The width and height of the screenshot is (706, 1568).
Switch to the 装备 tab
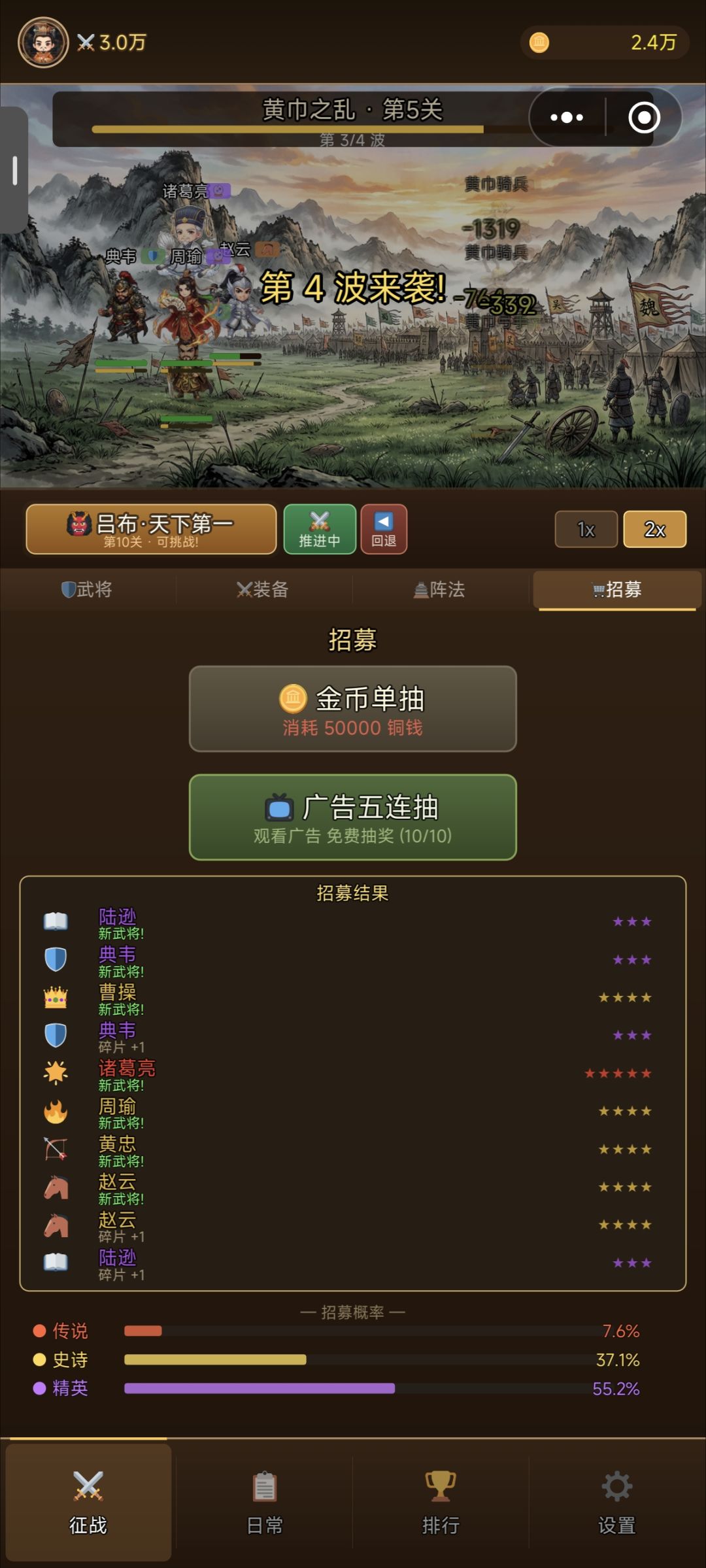(265, 589)
